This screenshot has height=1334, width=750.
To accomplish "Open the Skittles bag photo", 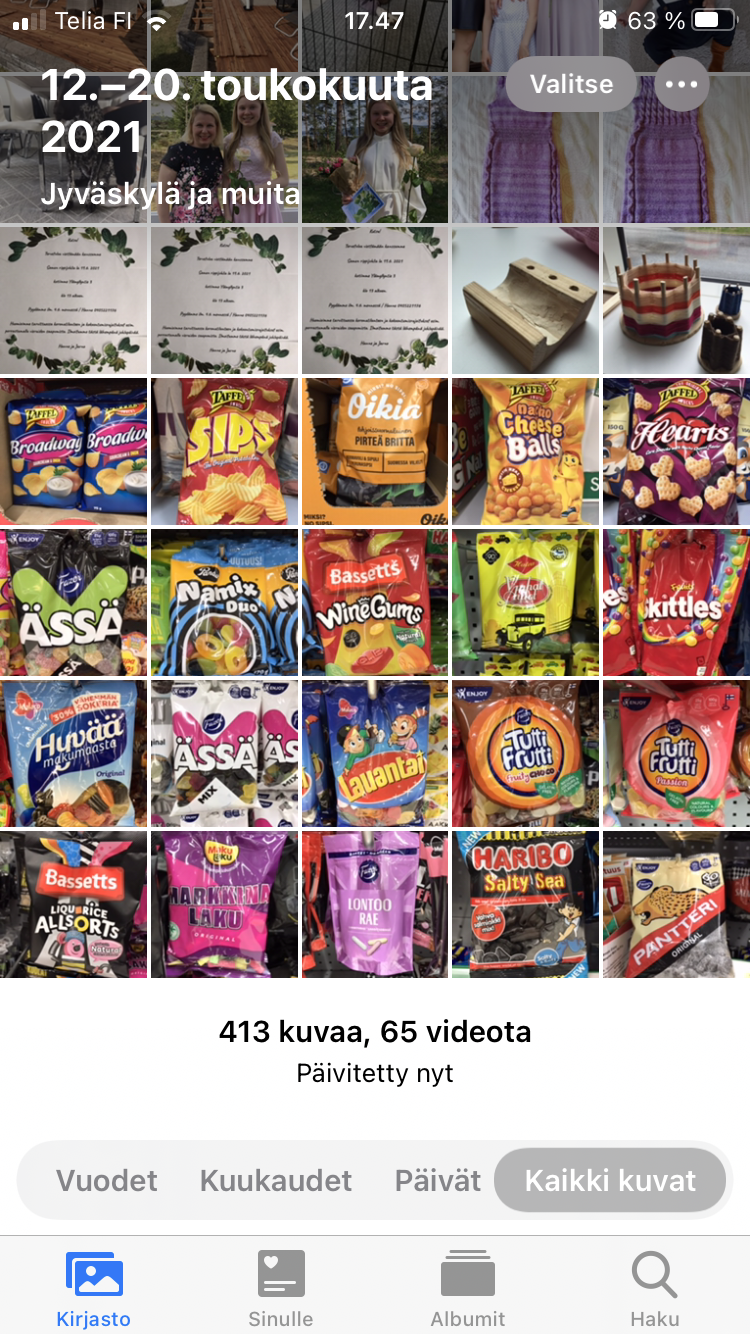I will [677, 602].
